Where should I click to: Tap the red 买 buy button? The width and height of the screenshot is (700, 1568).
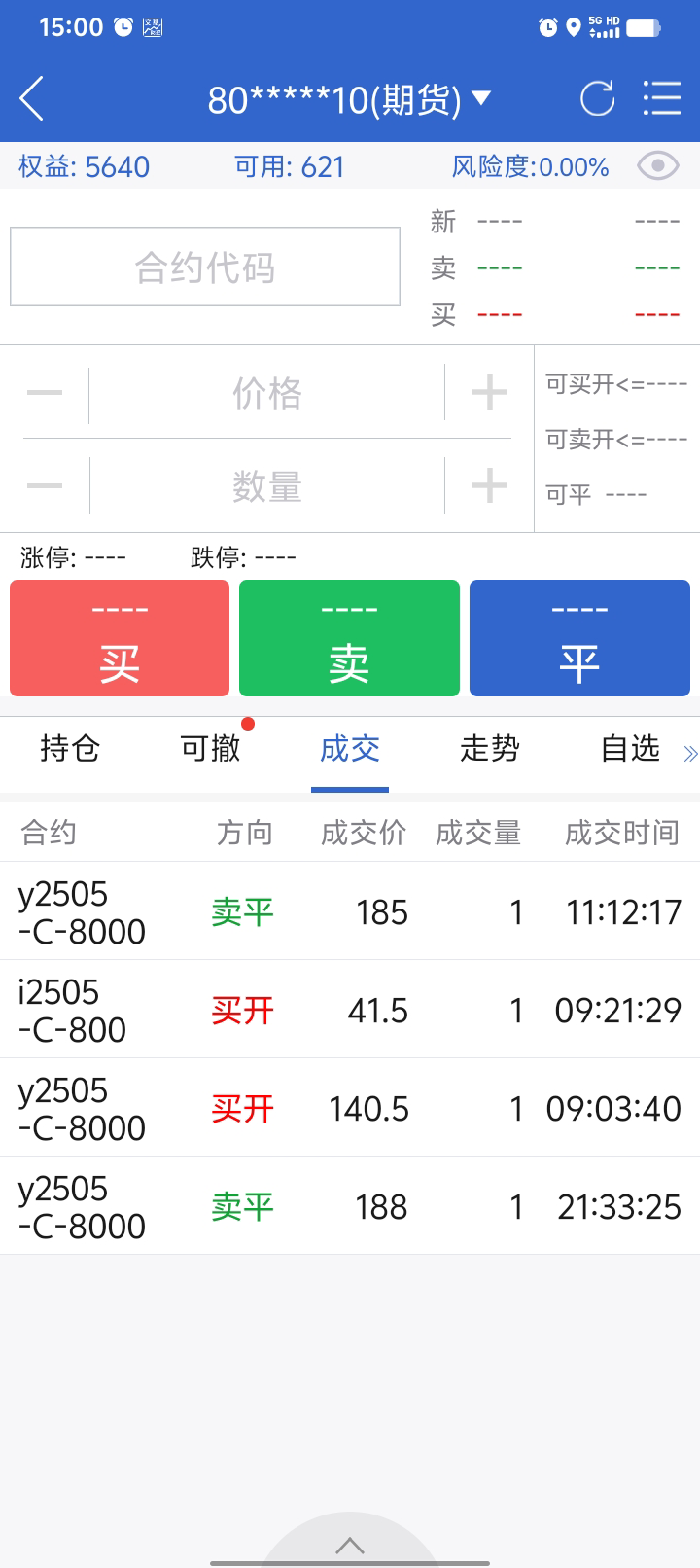click(x=120, y=638)
